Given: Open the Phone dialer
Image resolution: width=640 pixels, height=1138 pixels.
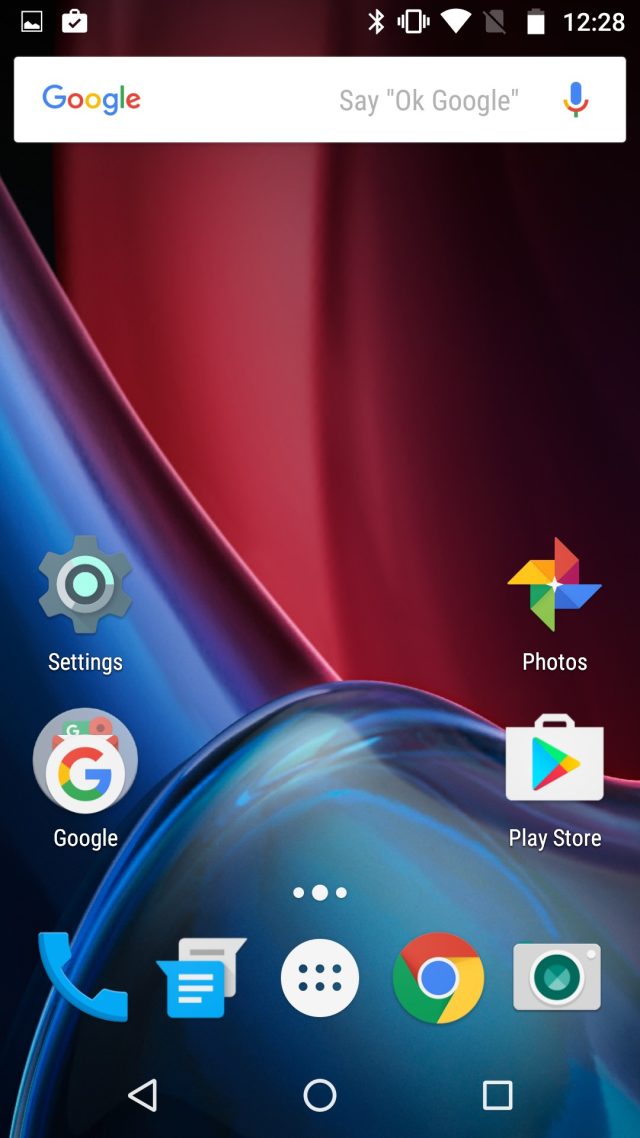Looking at the screenshot, I should pyautogui.click(x=82, y=977).
